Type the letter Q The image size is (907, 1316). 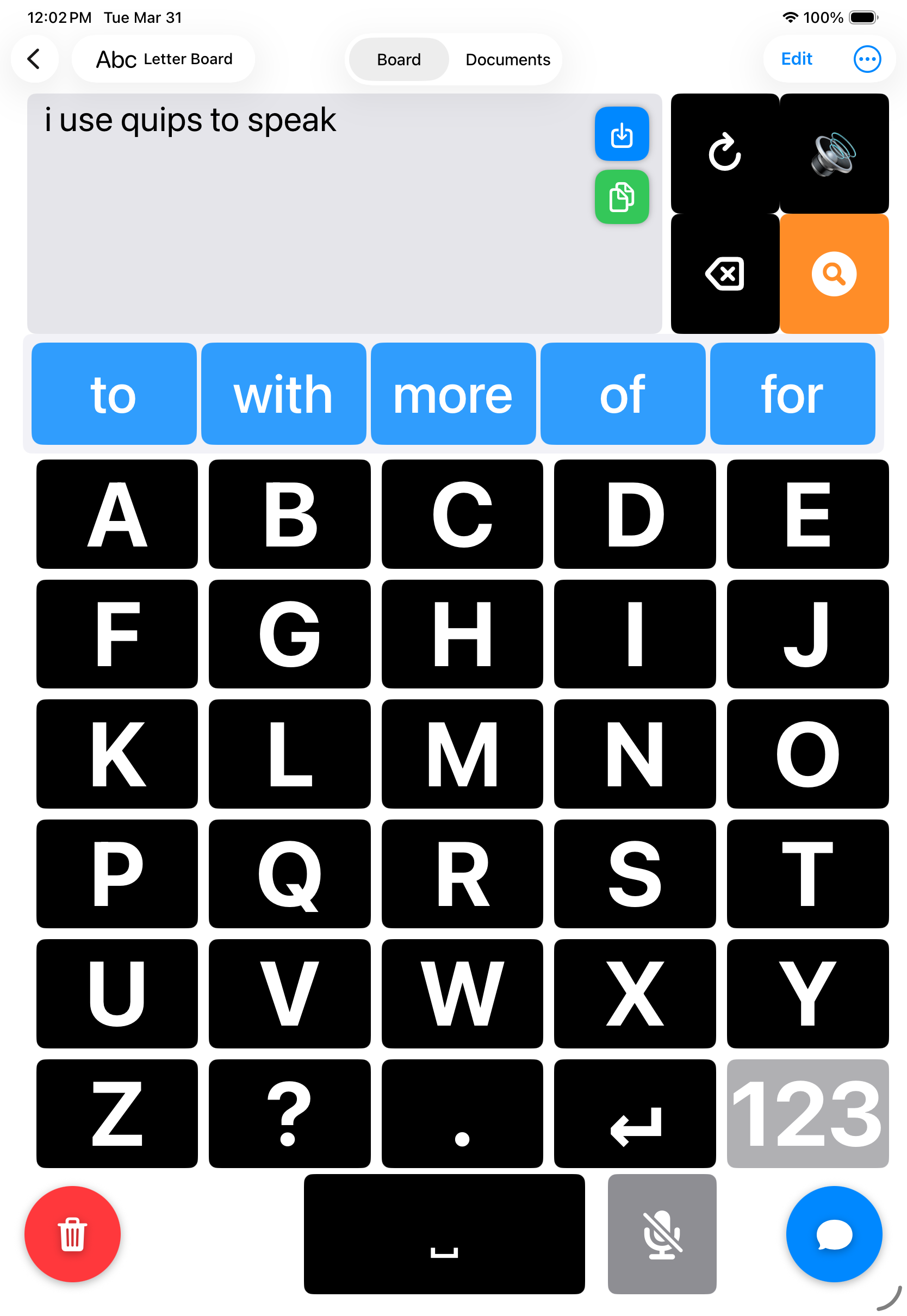290,874
